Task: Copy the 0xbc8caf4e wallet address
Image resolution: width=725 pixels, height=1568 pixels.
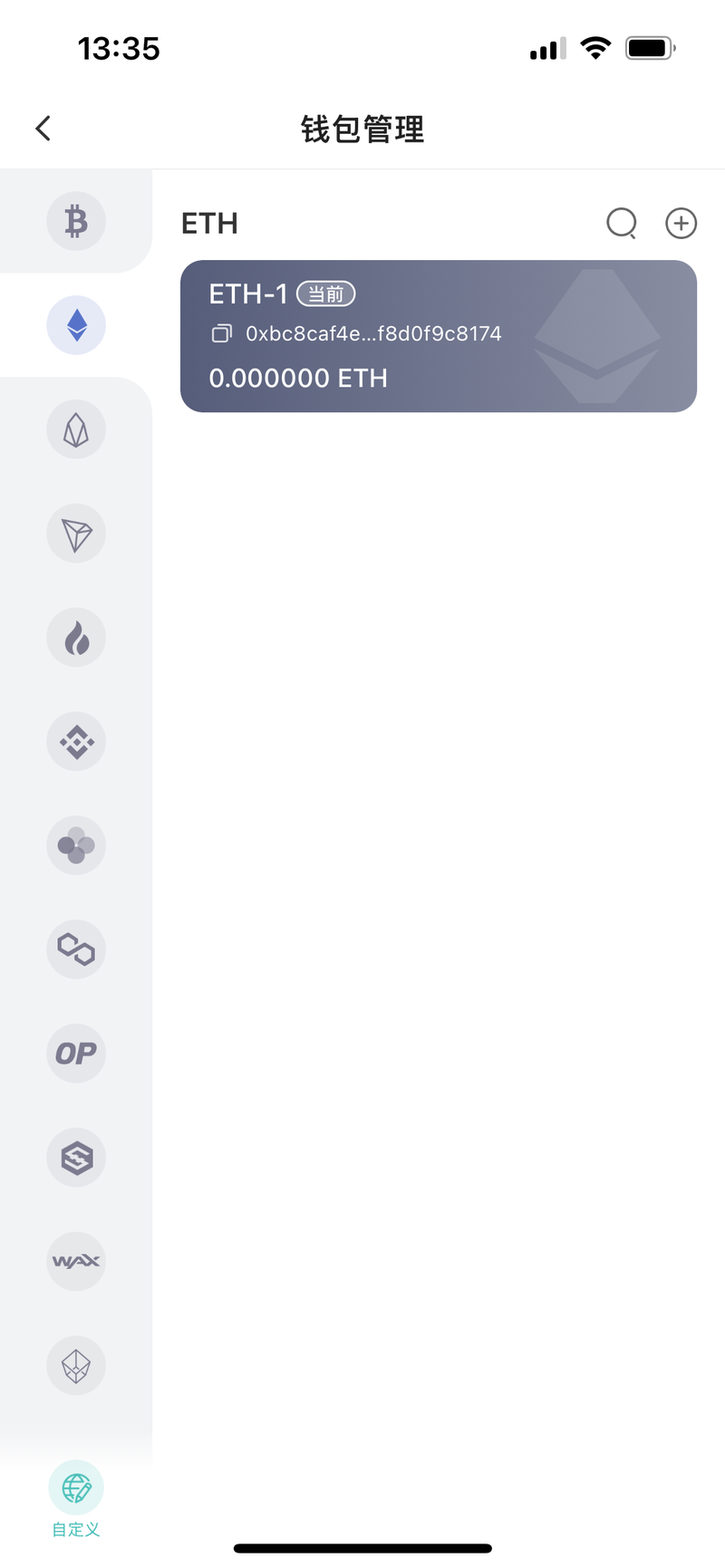Action: tap(221, 334)
